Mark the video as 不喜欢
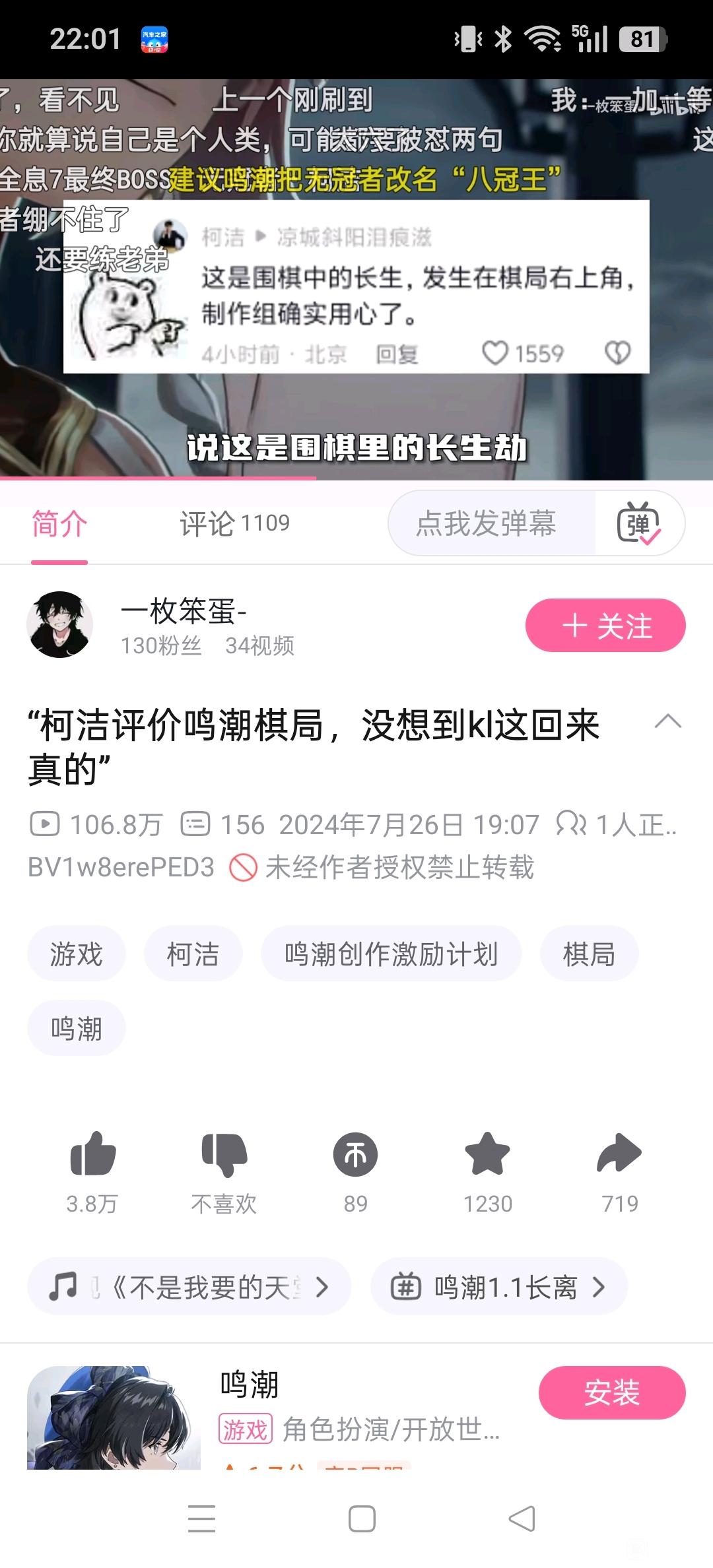 coord(224,1155)
